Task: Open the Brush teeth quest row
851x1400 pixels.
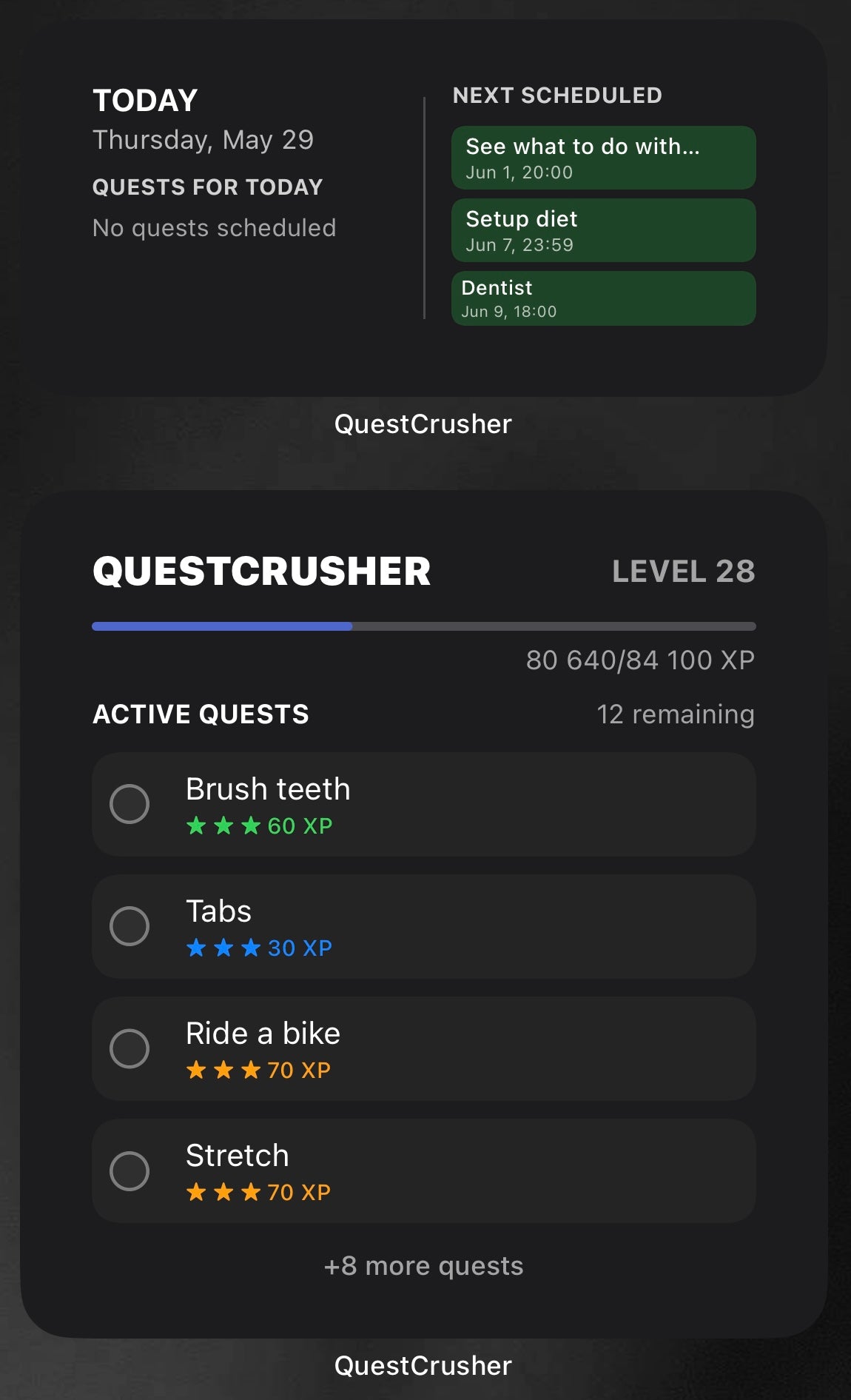Action: click(x=459, y=805)
